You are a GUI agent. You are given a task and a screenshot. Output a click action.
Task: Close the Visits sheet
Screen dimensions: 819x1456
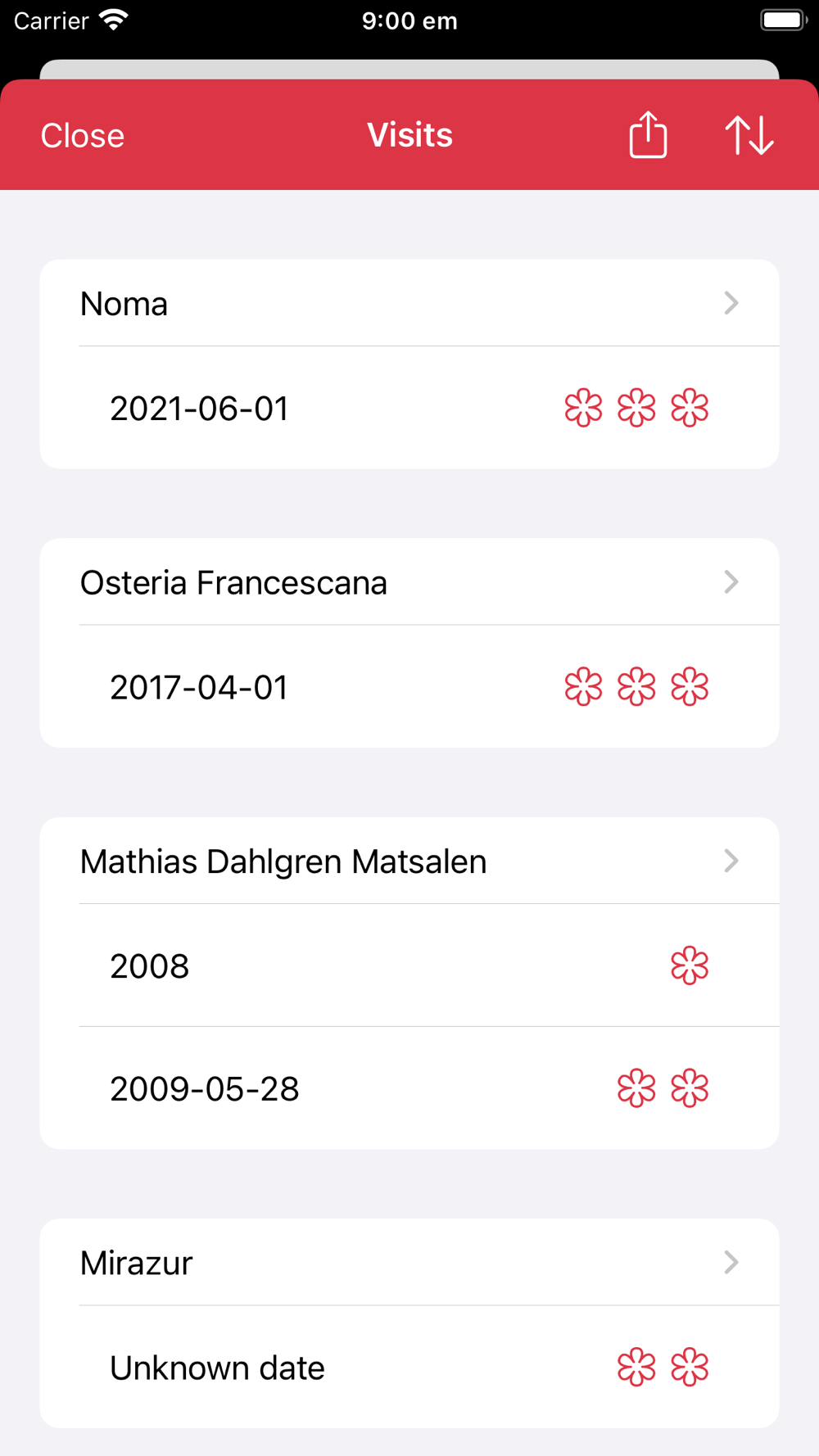click(x=83, y=135)
